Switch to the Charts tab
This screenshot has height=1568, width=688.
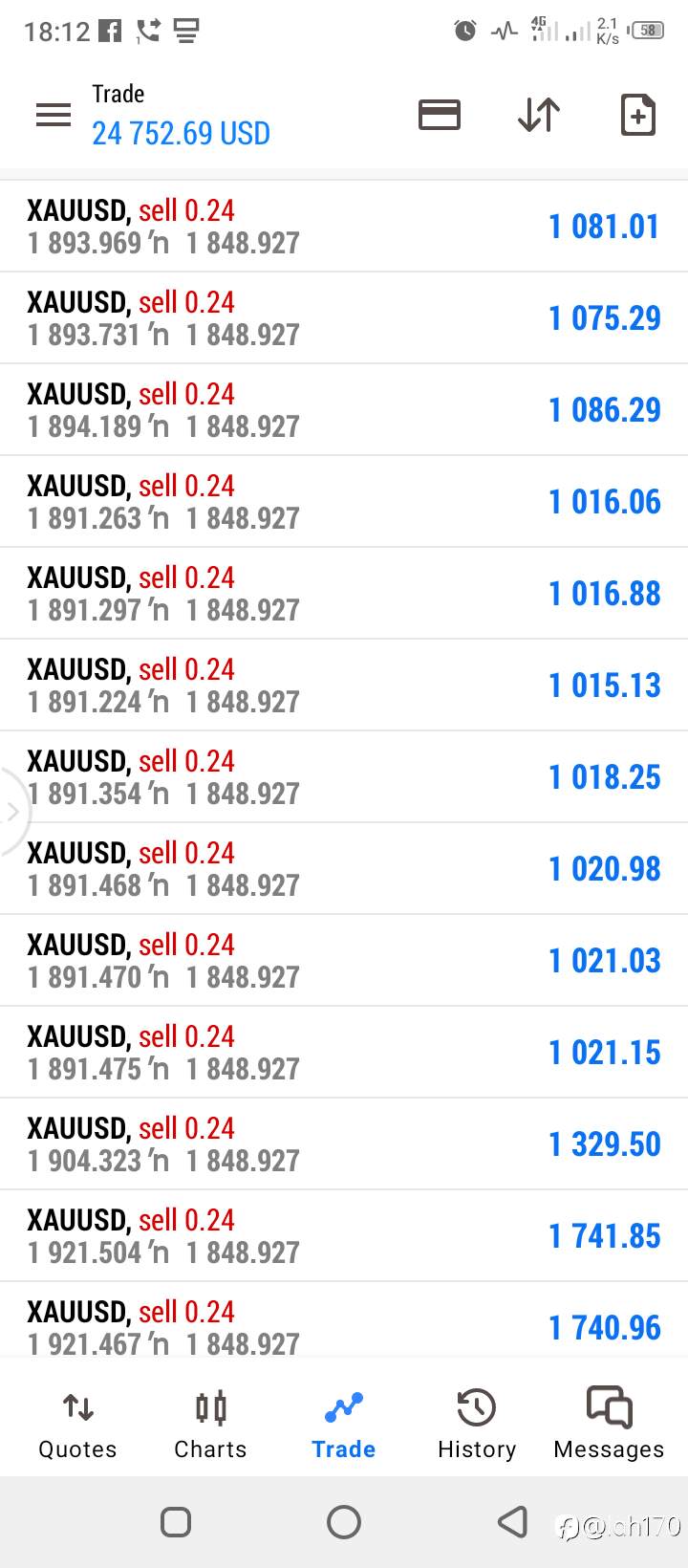210,1425
